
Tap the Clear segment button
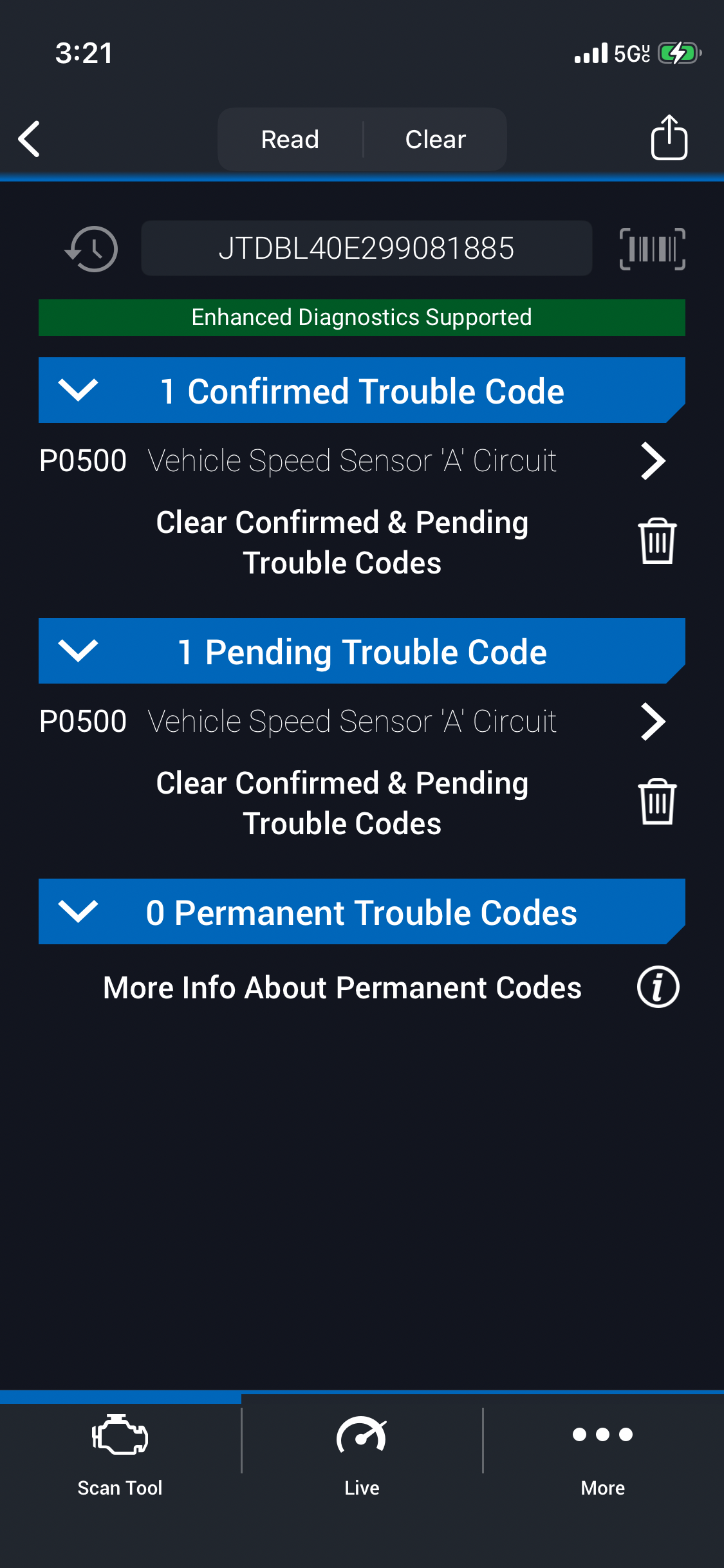(x=435, y=139)
